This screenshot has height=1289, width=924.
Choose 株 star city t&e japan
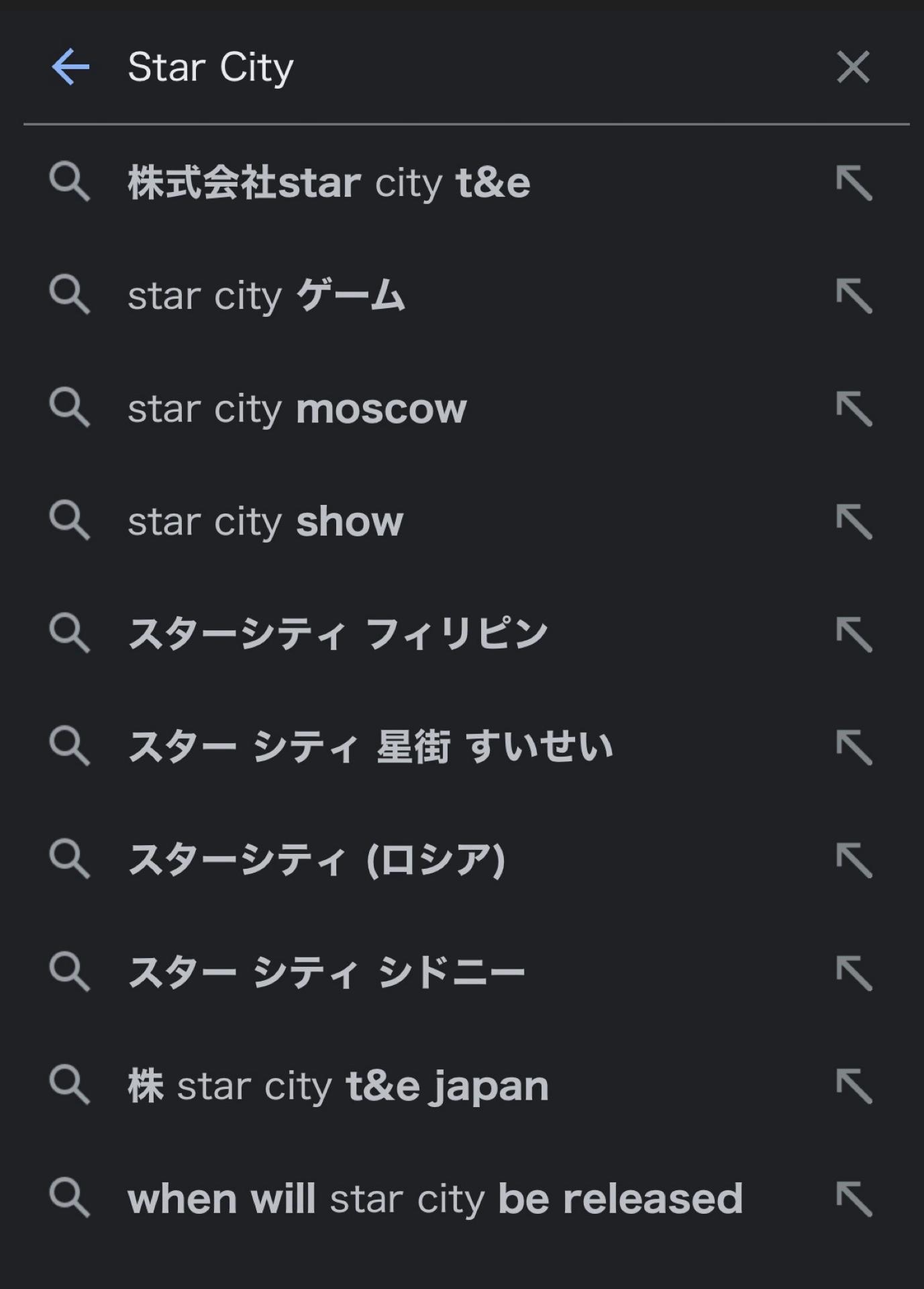[x=338, y=1086]
